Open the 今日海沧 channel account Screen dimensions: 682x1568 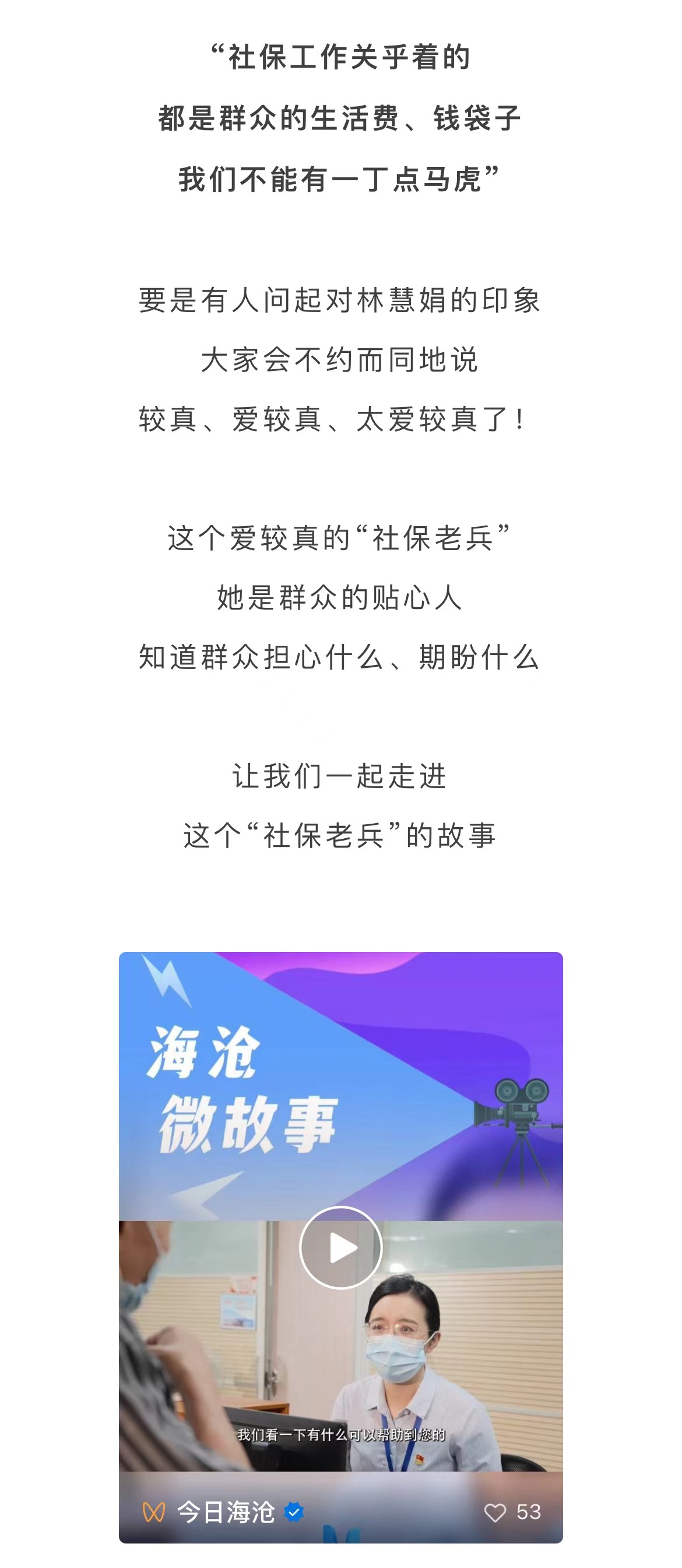(226, 1512)
